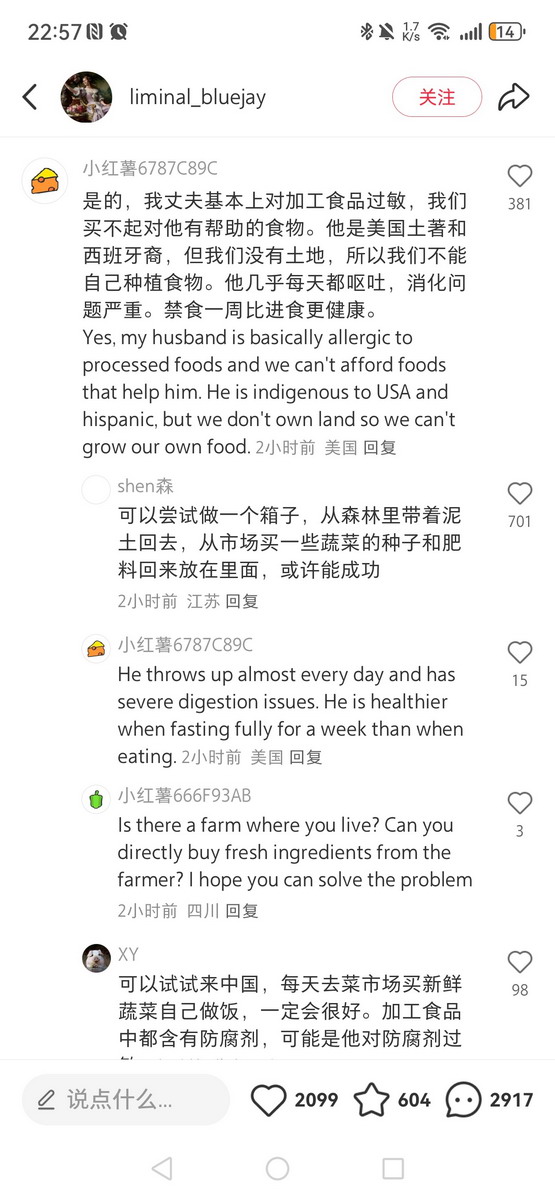Open liminal_bluejay's profile avatar
The width and height of the screenshot is (555, 1198).
click(86, 97)
